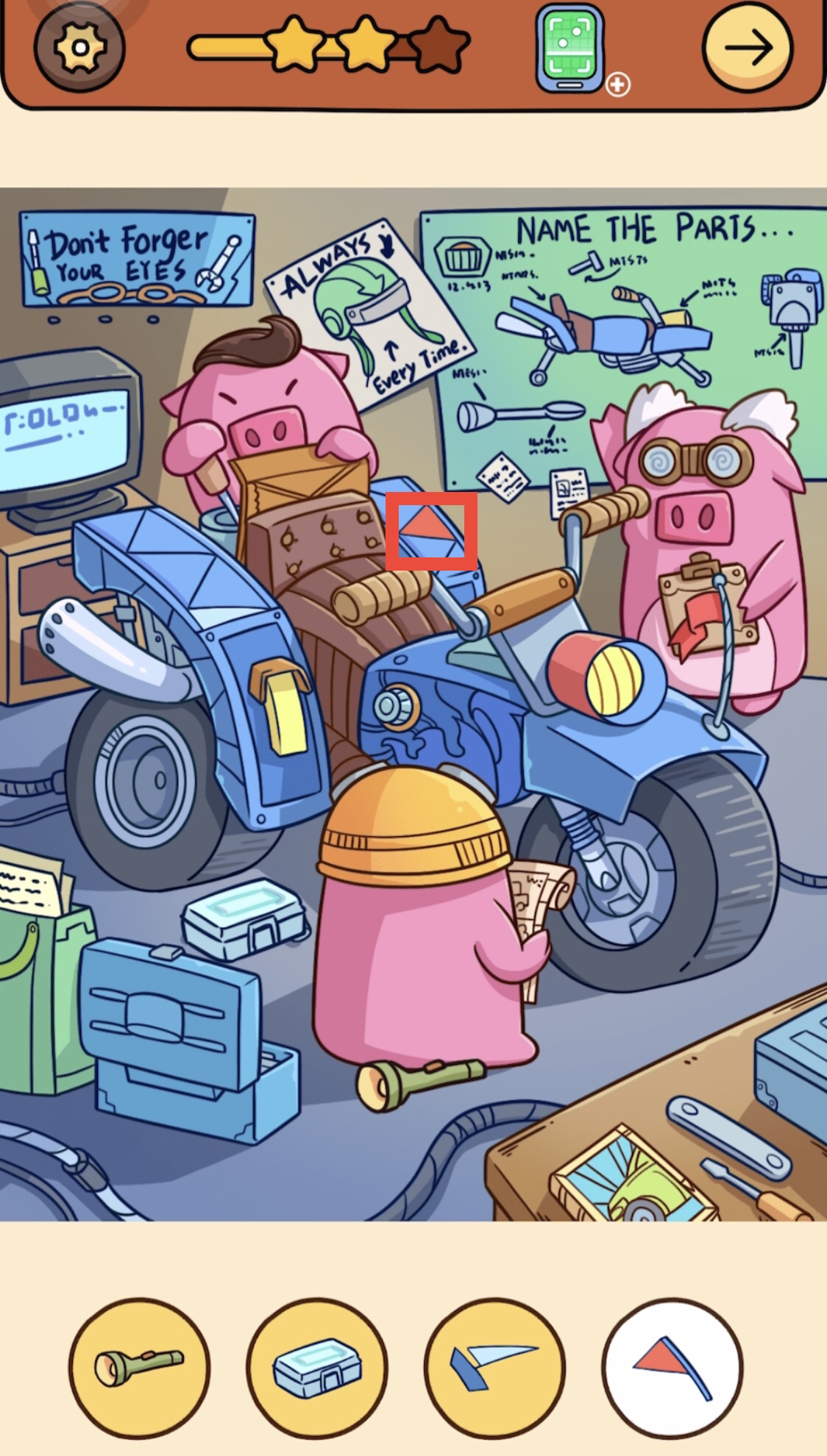Open the settings gear
The height and width of the screenshot is (1456, 827).
[x=79, y=49]
